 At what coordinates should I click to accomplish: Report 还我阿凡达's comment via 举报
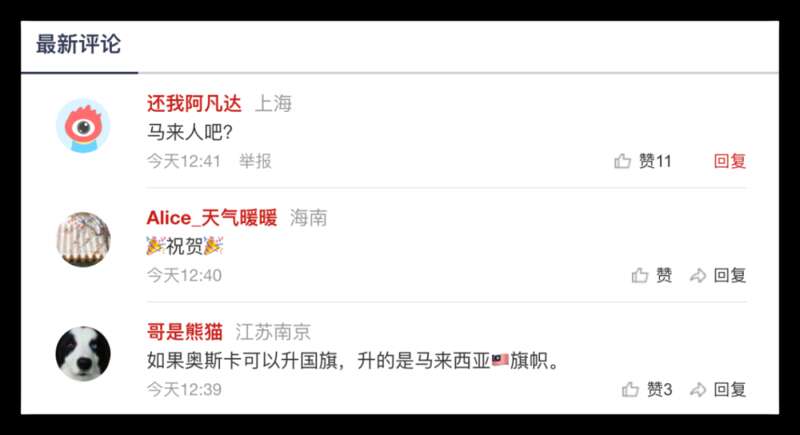click(x=255, y=161)
